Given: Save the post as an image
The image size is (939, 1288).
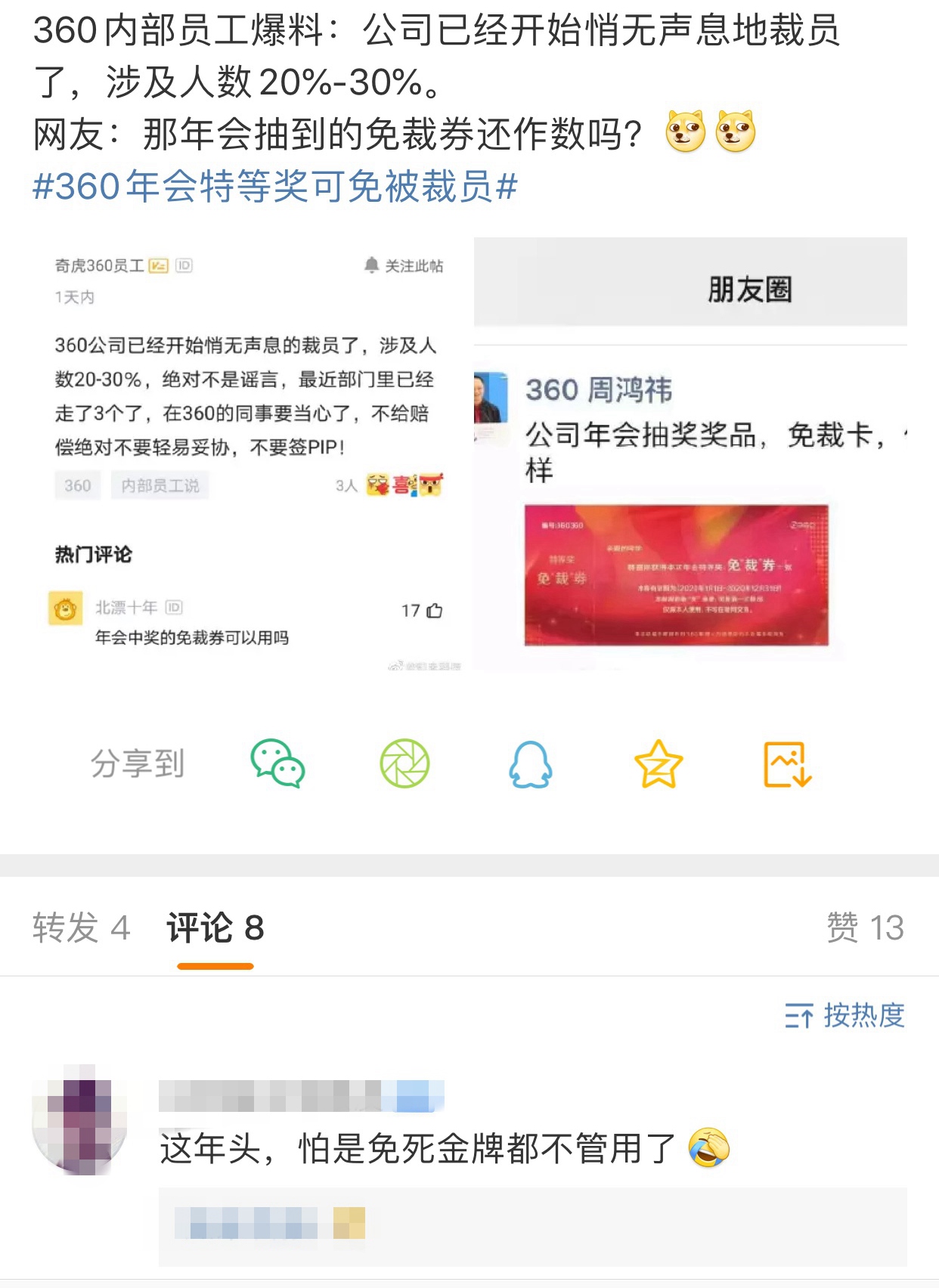Looking at the screenshot, I should click(786, 763).
